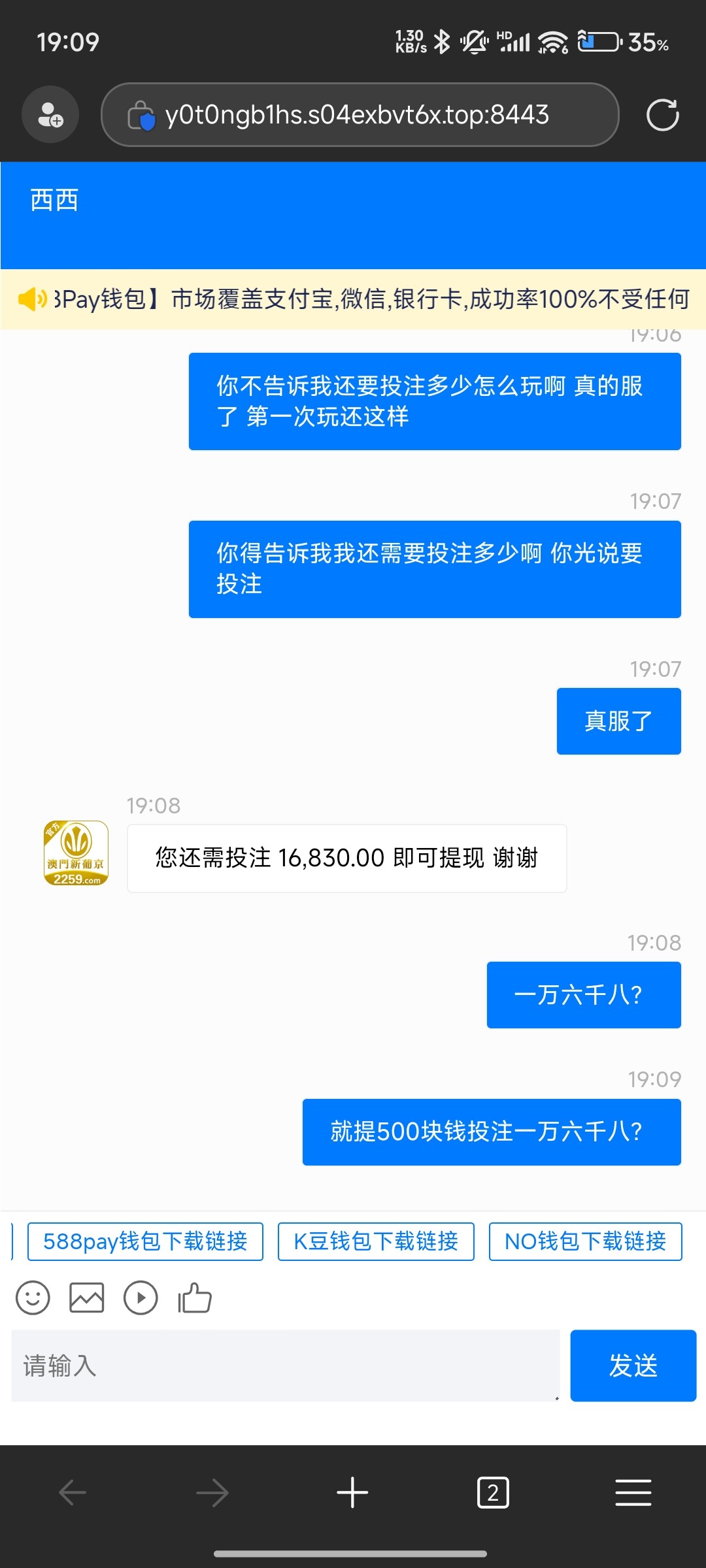Screen dimensions: 706x1568
Task: Tap the thumbs-up rating icon
Action: point(195,1298)
